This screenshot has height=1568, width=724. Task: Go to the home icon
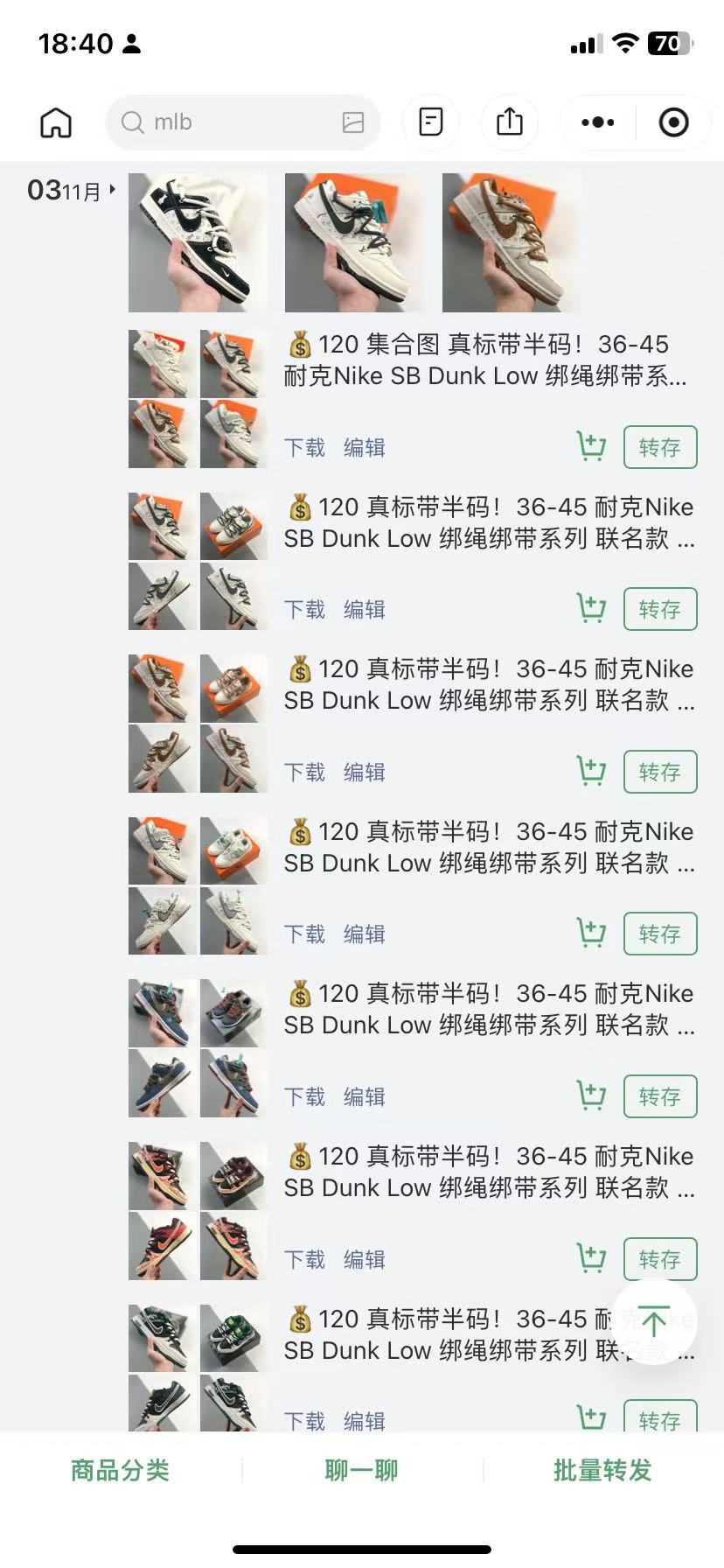pos(56,122)
